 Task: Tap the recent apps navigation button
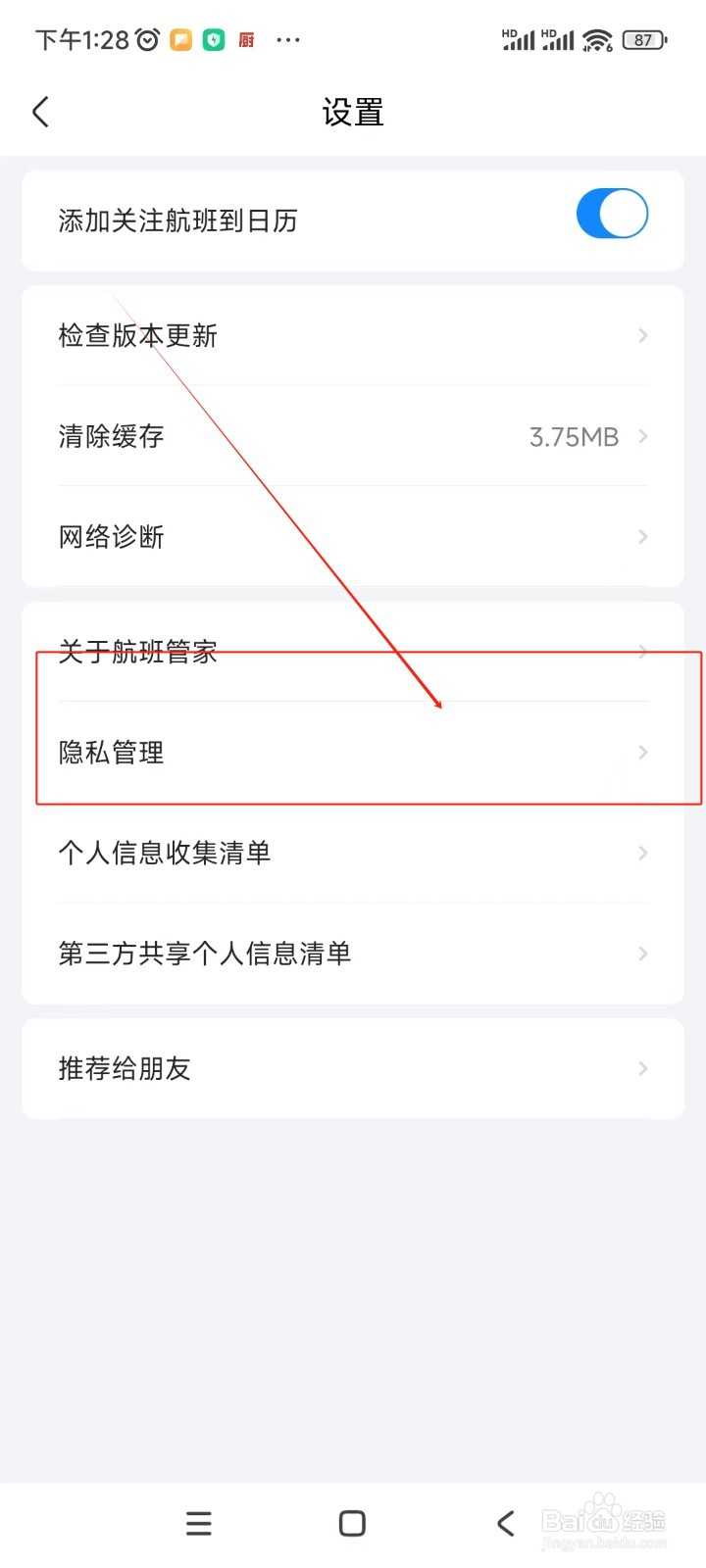198,1522
